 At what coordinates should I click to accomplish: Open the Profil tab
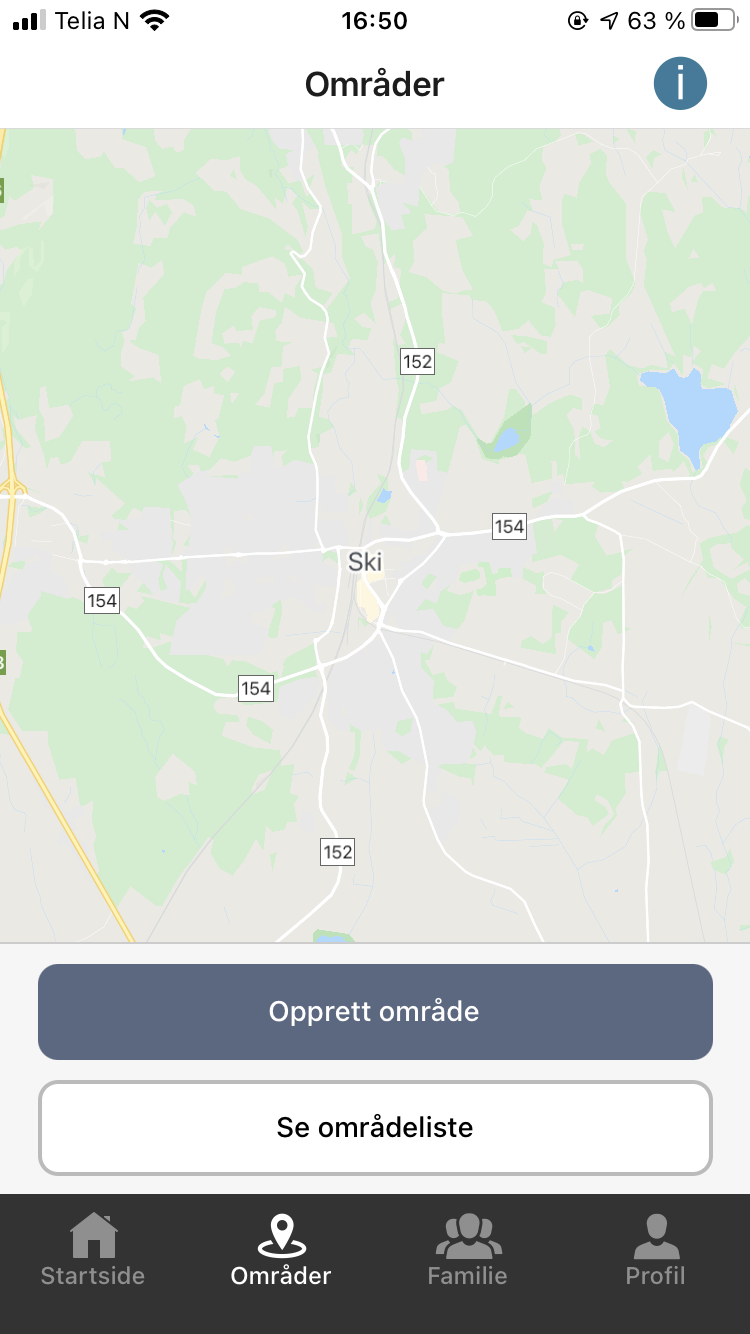(x=656, y=1250)
